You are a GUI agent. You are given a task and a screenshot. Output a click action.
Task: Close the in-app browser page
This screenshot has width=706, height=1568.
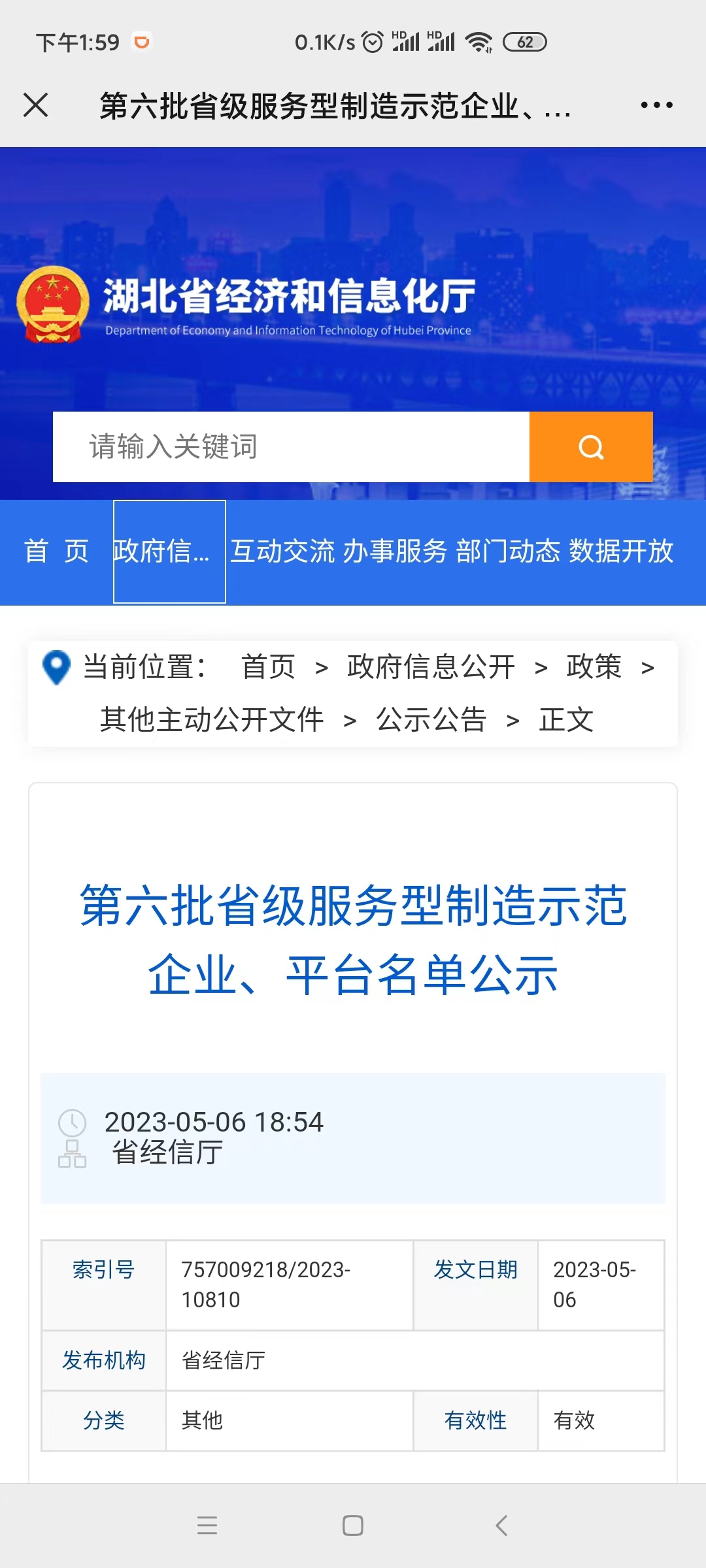pyautogui.click(x=36, y=105)
